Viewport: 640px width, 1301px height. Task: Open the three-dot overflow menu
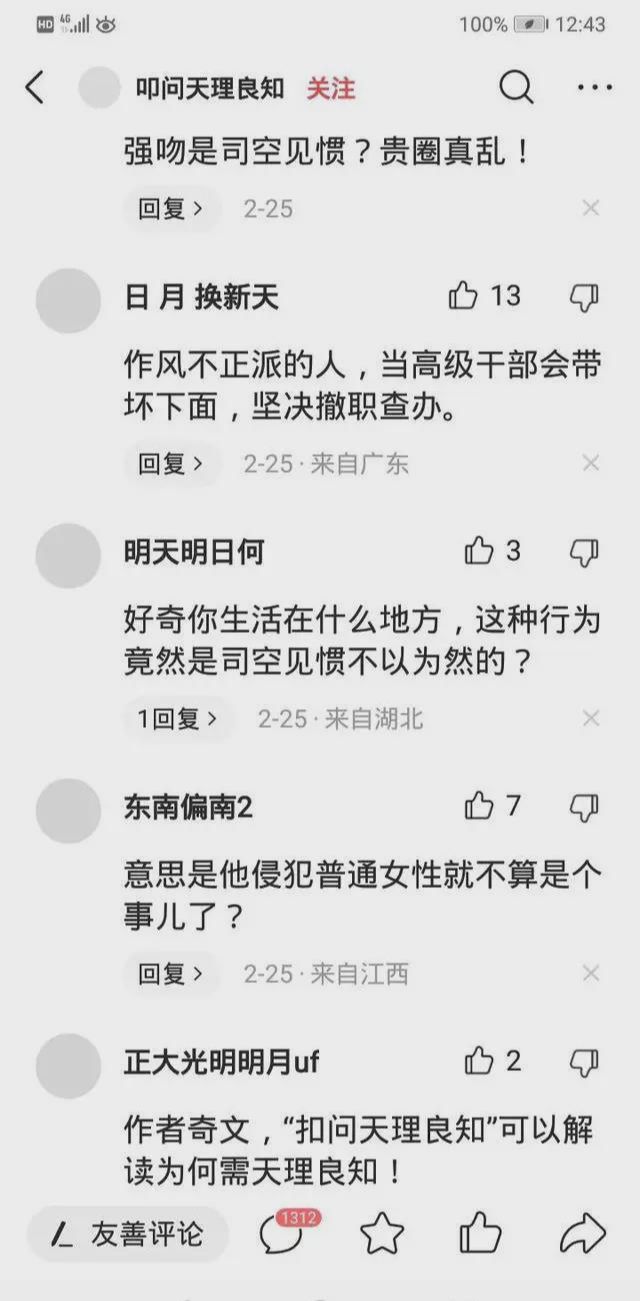(594, 88)
